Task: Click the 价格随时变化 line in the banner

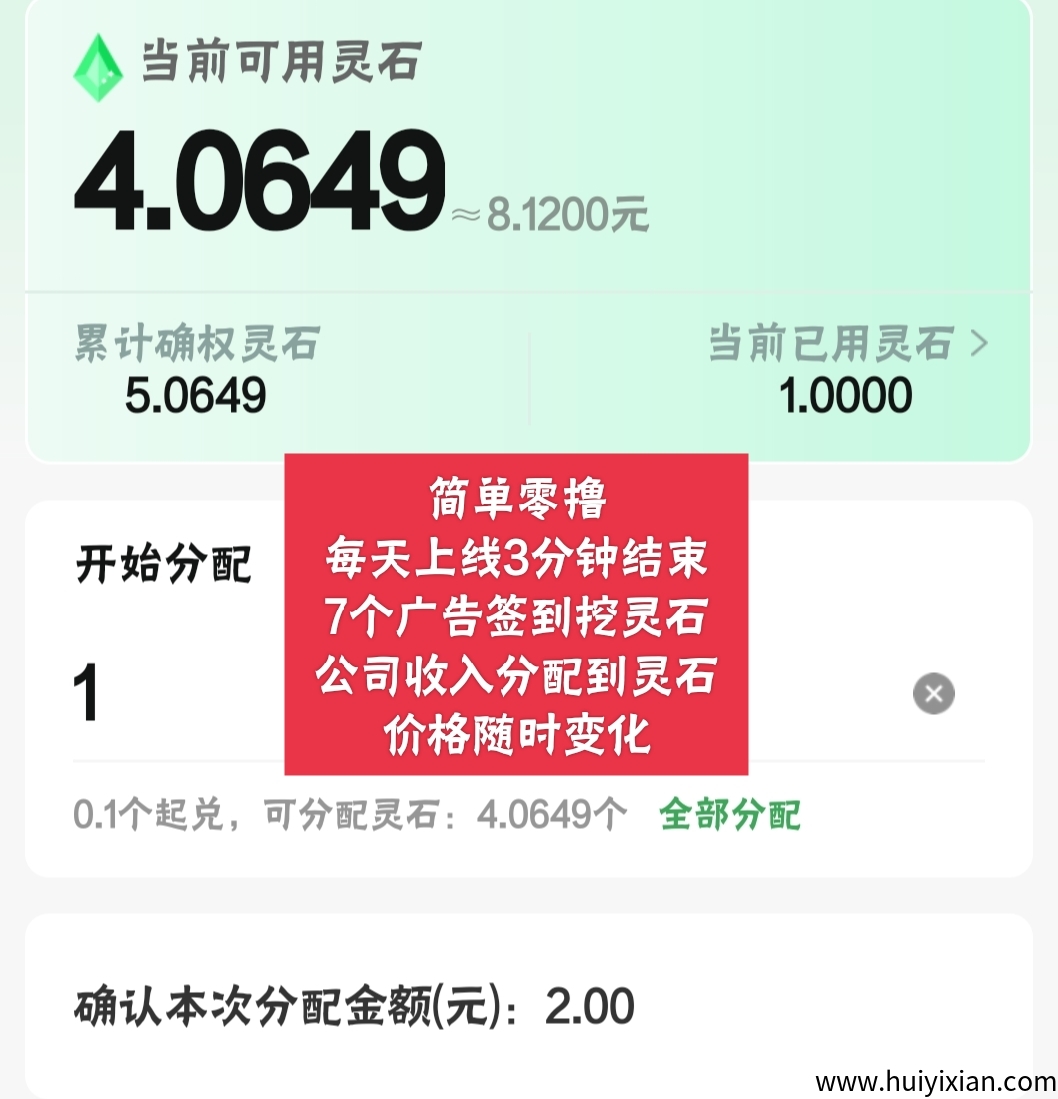Action: pos(516,732)
